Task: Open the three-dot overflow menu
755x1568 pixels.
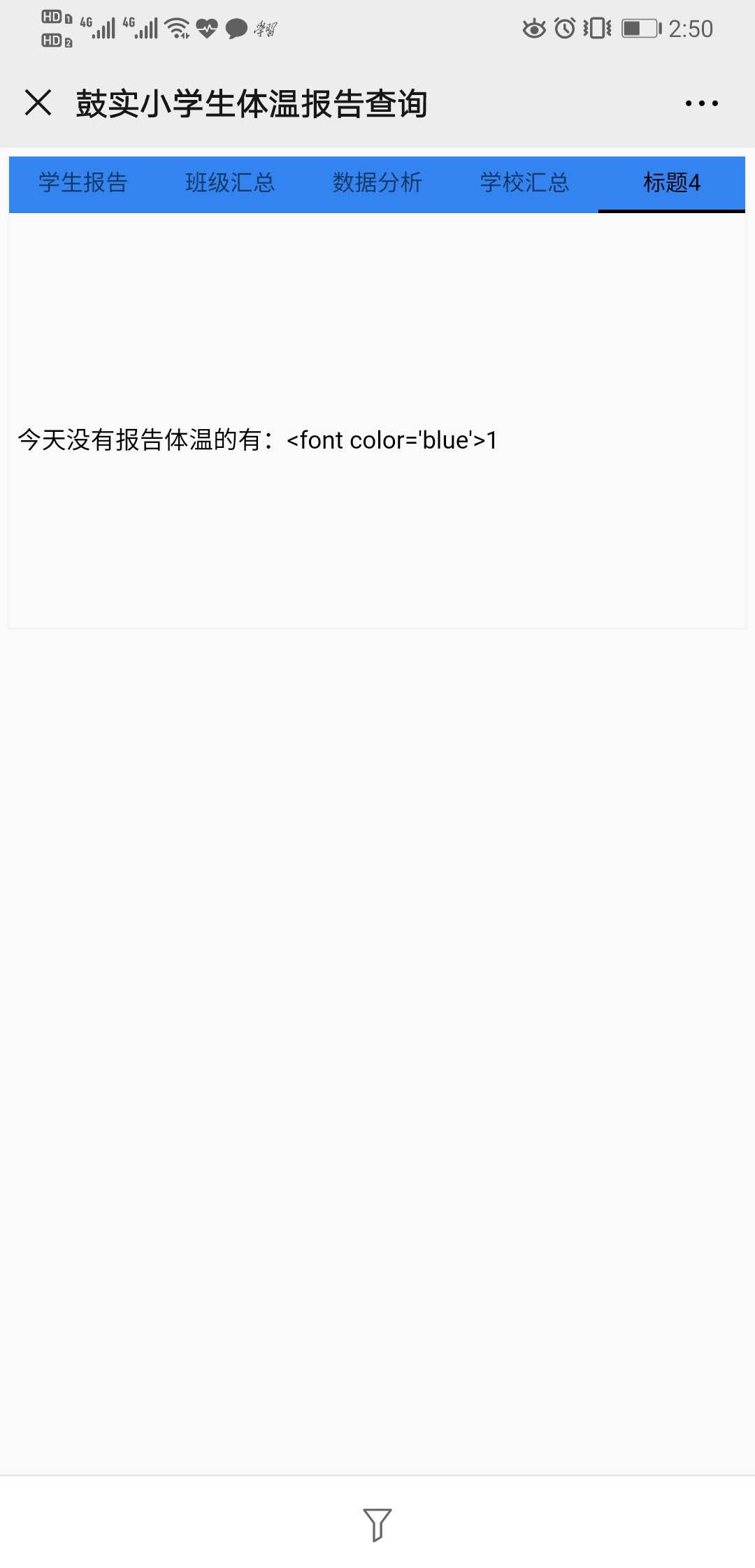Action: click(701, 103)
